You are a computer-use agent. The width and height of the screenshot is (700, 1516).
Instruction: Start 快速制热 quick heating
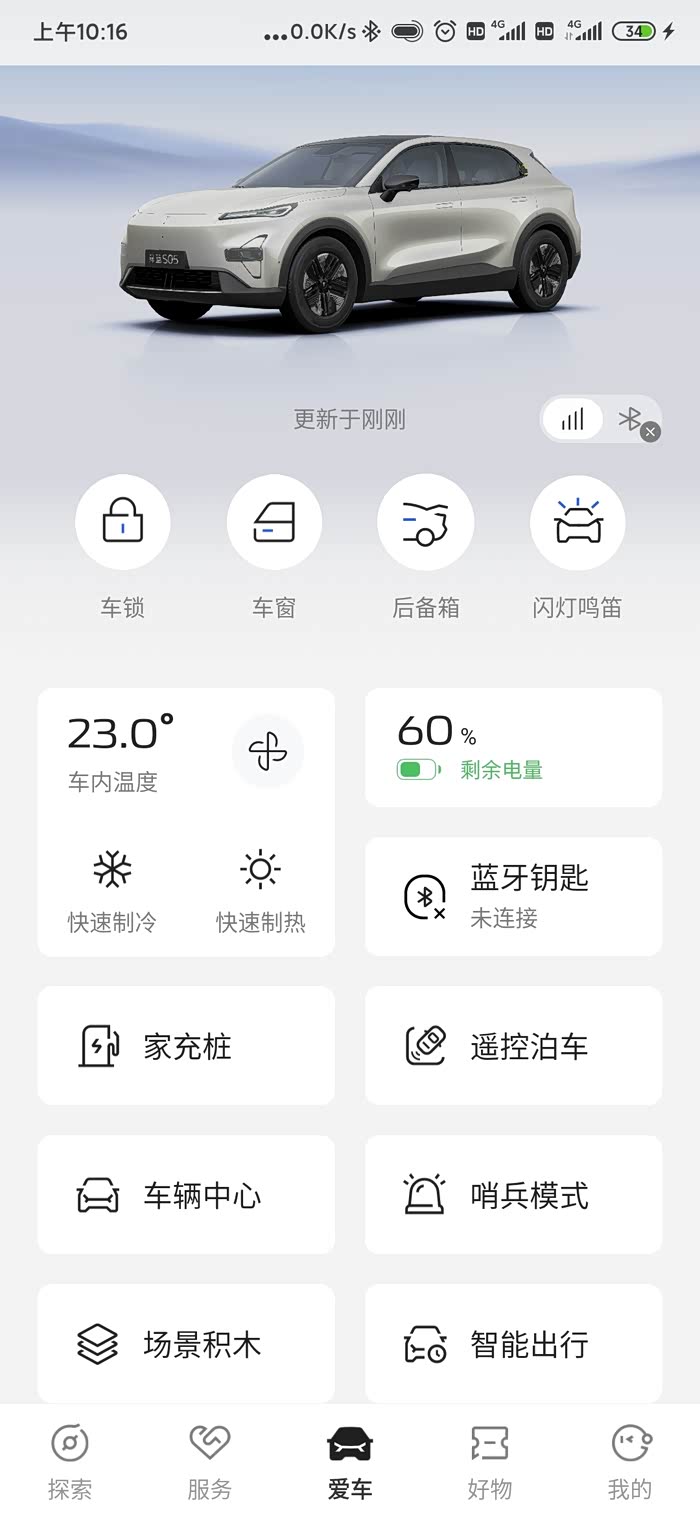click(261, 886)
